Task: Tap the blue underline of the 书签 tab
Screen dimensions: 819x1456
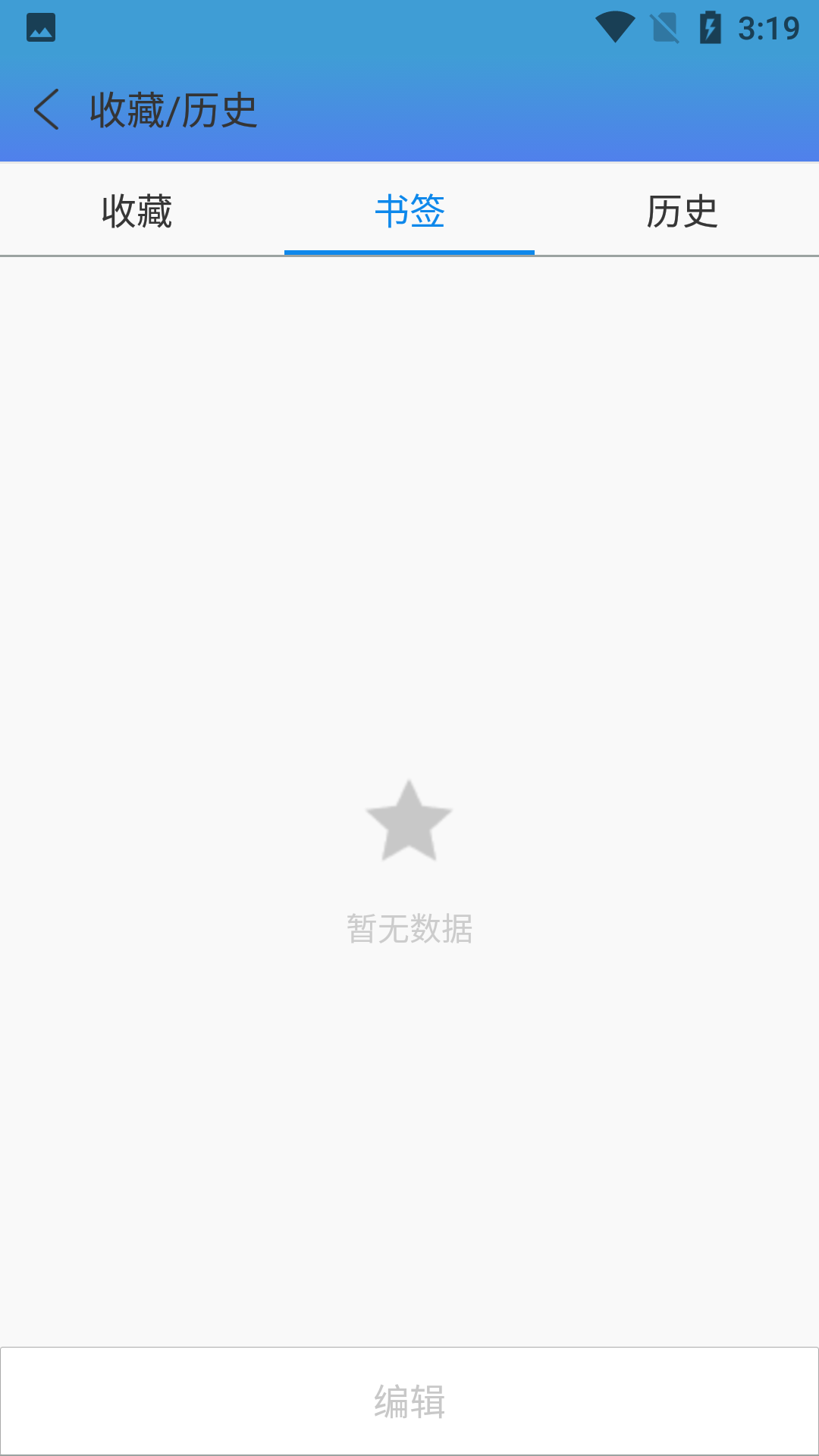Action: (x=409, y=253)
